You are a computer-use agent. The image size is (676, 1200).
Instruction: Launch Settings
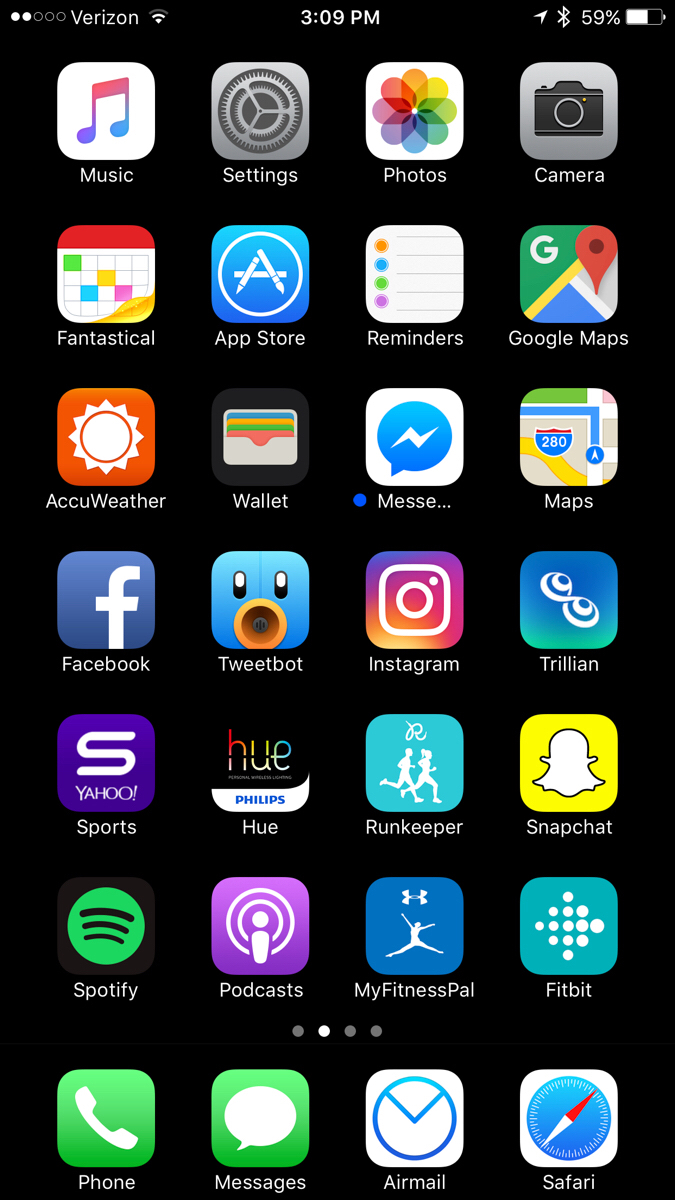pos(260,111)
